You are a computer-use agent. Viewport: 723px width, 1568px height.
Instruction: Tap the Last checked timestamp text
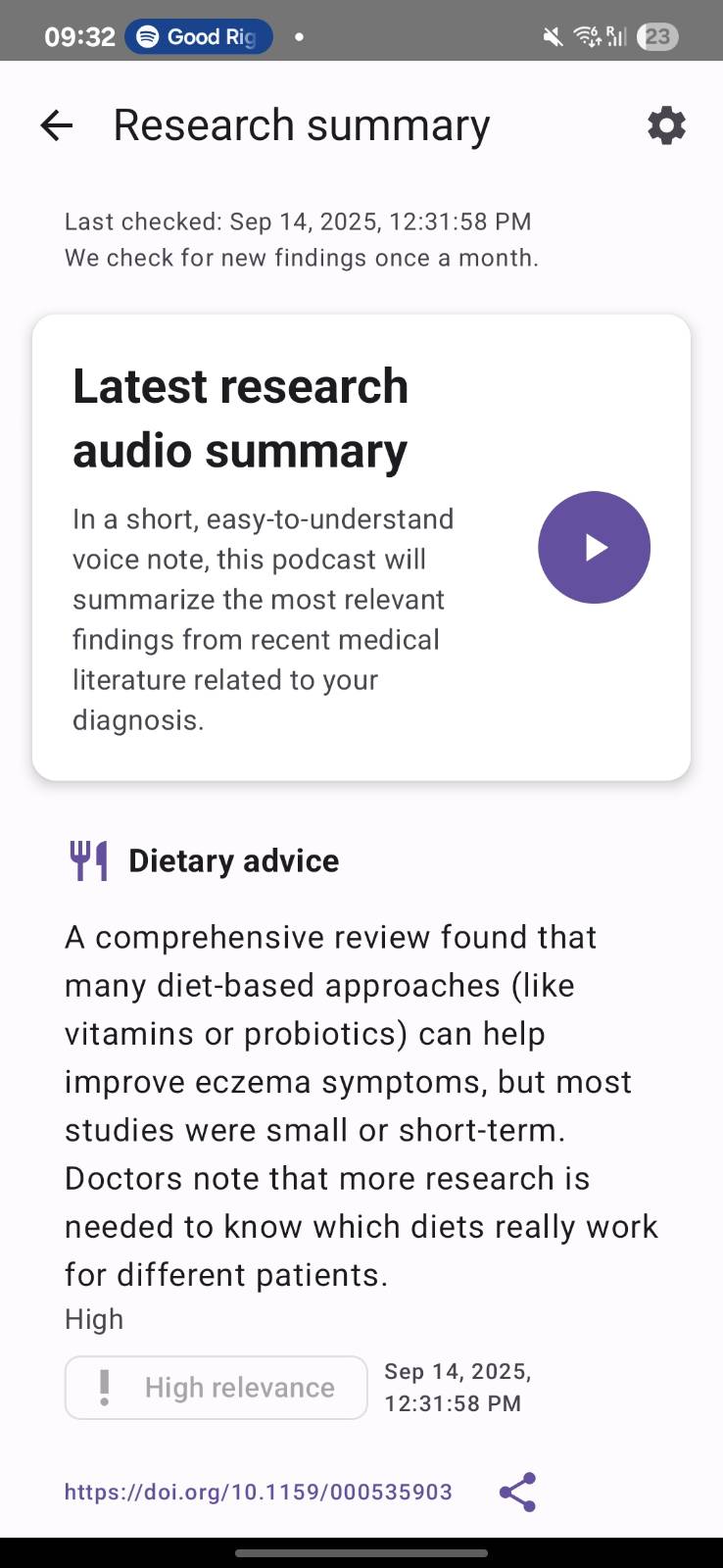click(x=297, y=221)
